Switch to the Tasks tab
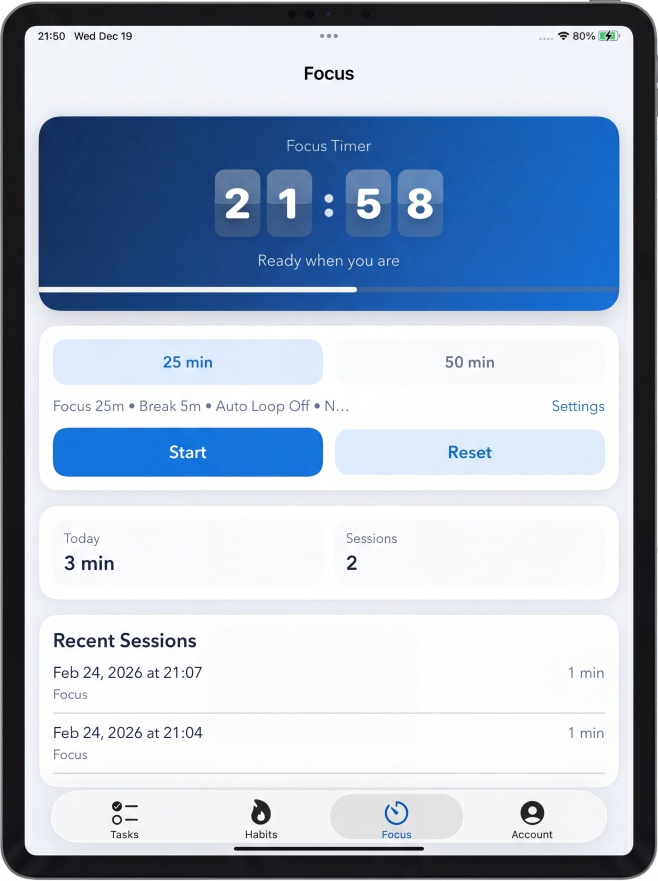Screen dimensions: 658x881 click(125, 819)
